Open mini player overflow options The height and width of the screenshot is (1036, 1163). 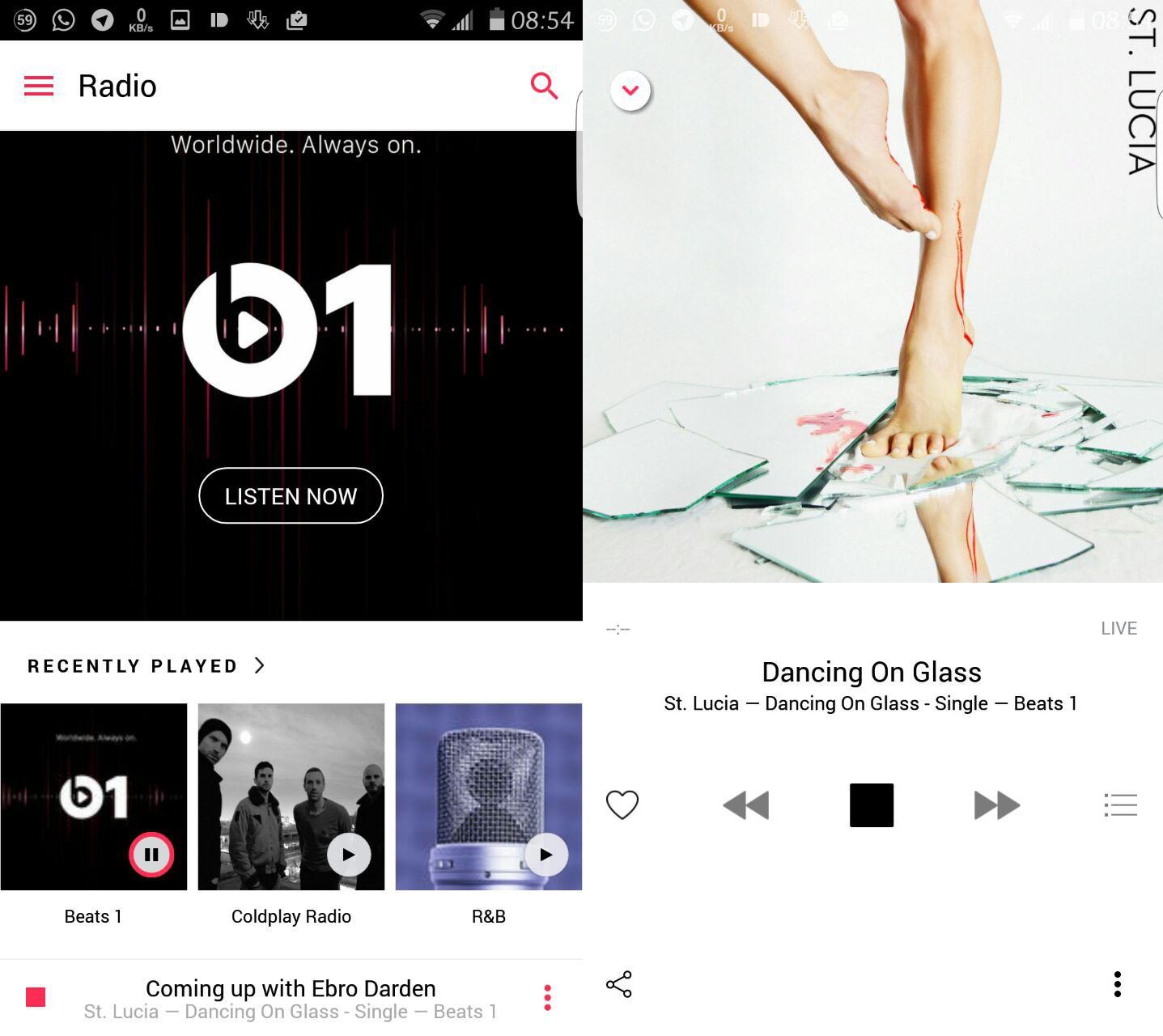[548, 997]
